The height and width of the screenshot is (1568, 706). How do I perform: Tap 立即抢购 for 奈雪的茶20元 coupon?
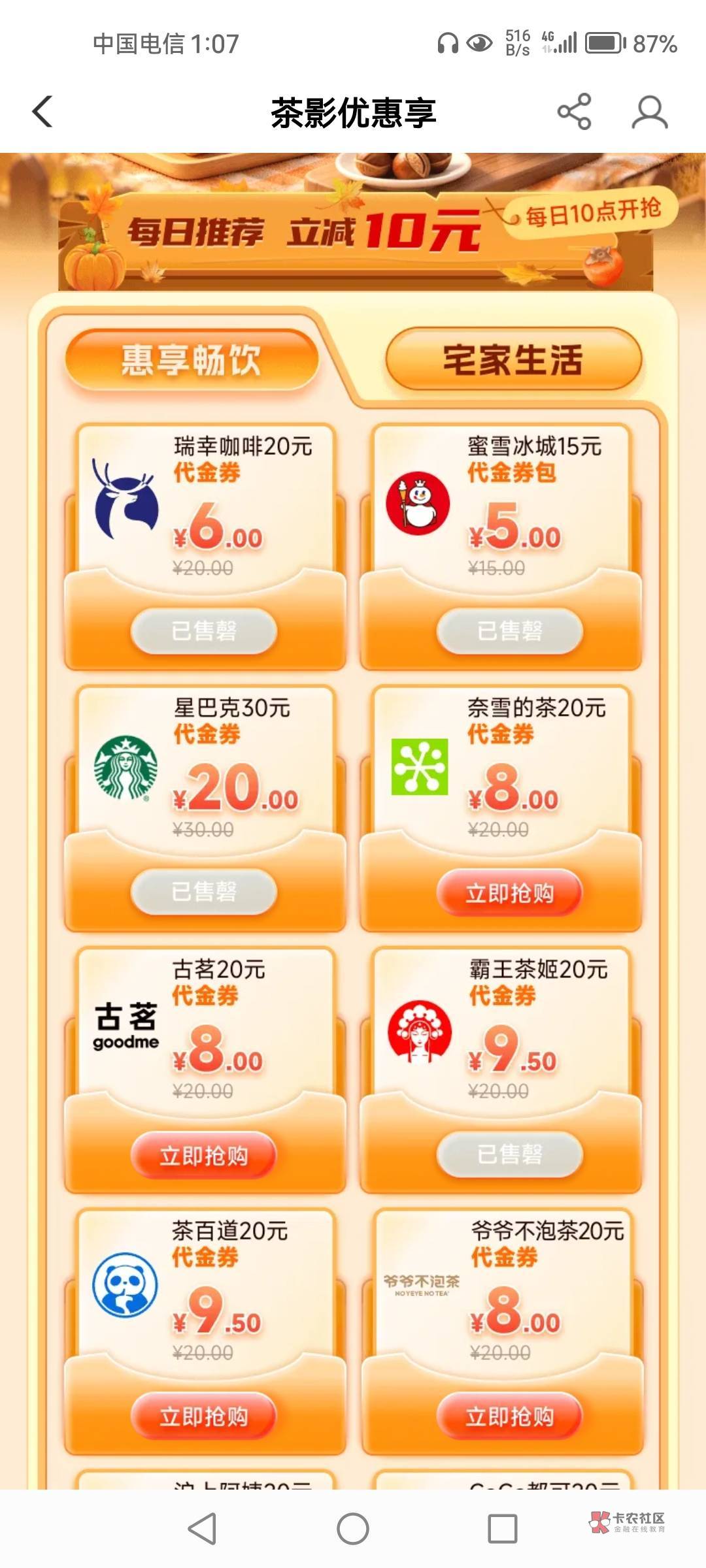[x=509, y=892]
